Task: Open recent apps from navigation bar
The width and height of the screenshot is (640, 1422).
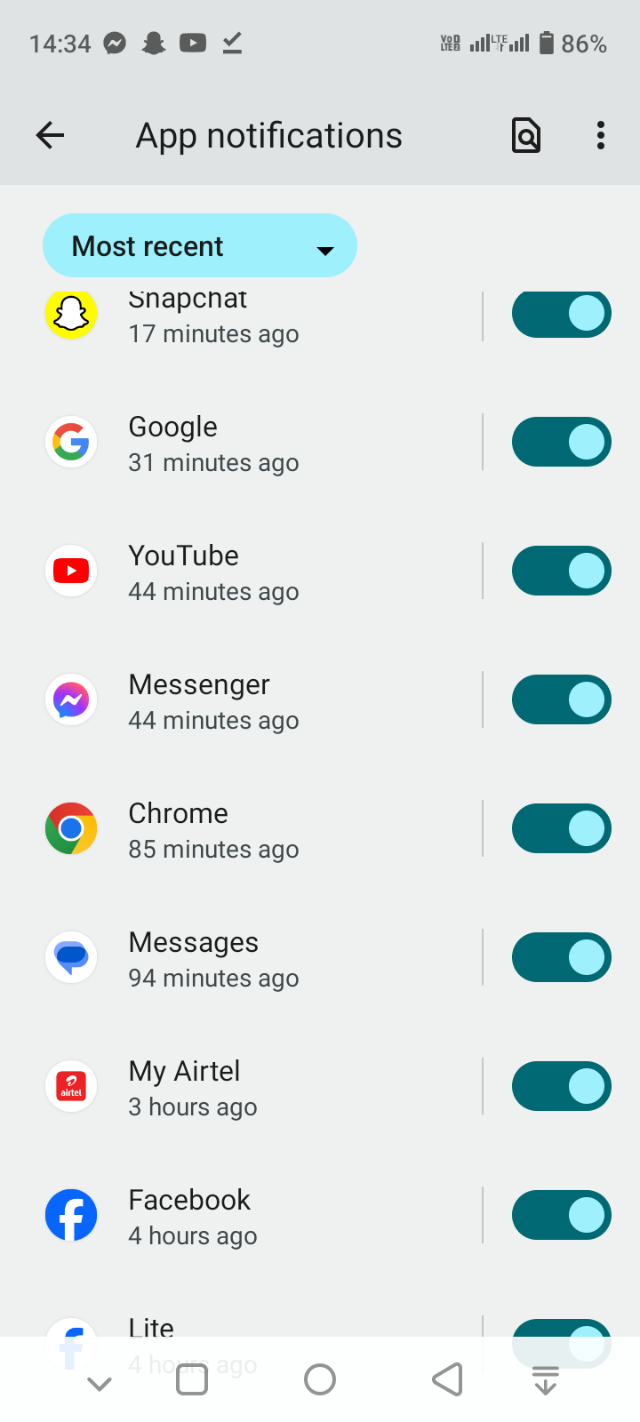Action: 191,1380
